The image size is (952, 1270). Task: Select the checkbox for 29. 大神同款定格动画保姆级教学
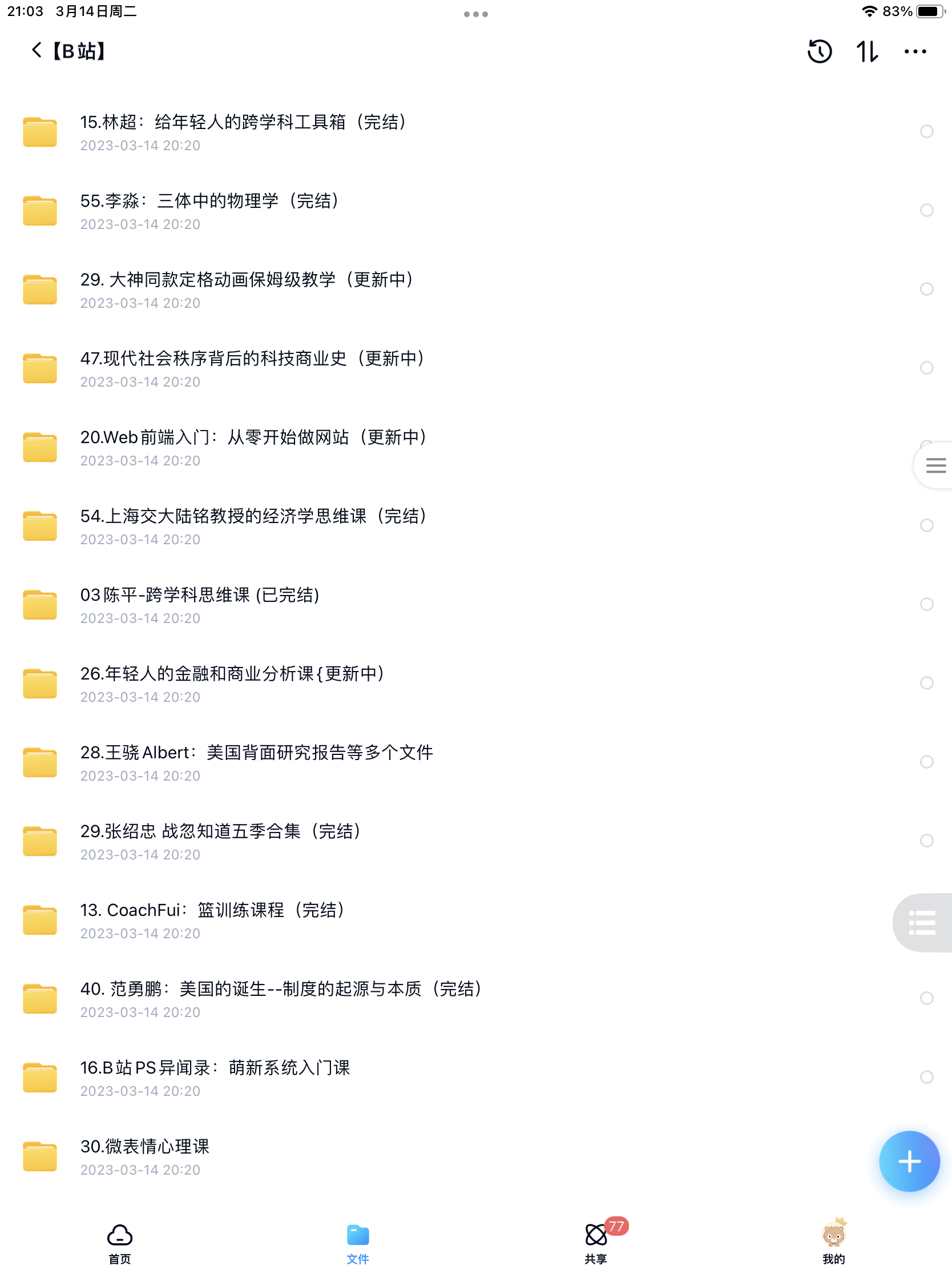pyautogui.click(x=926, y=289)
